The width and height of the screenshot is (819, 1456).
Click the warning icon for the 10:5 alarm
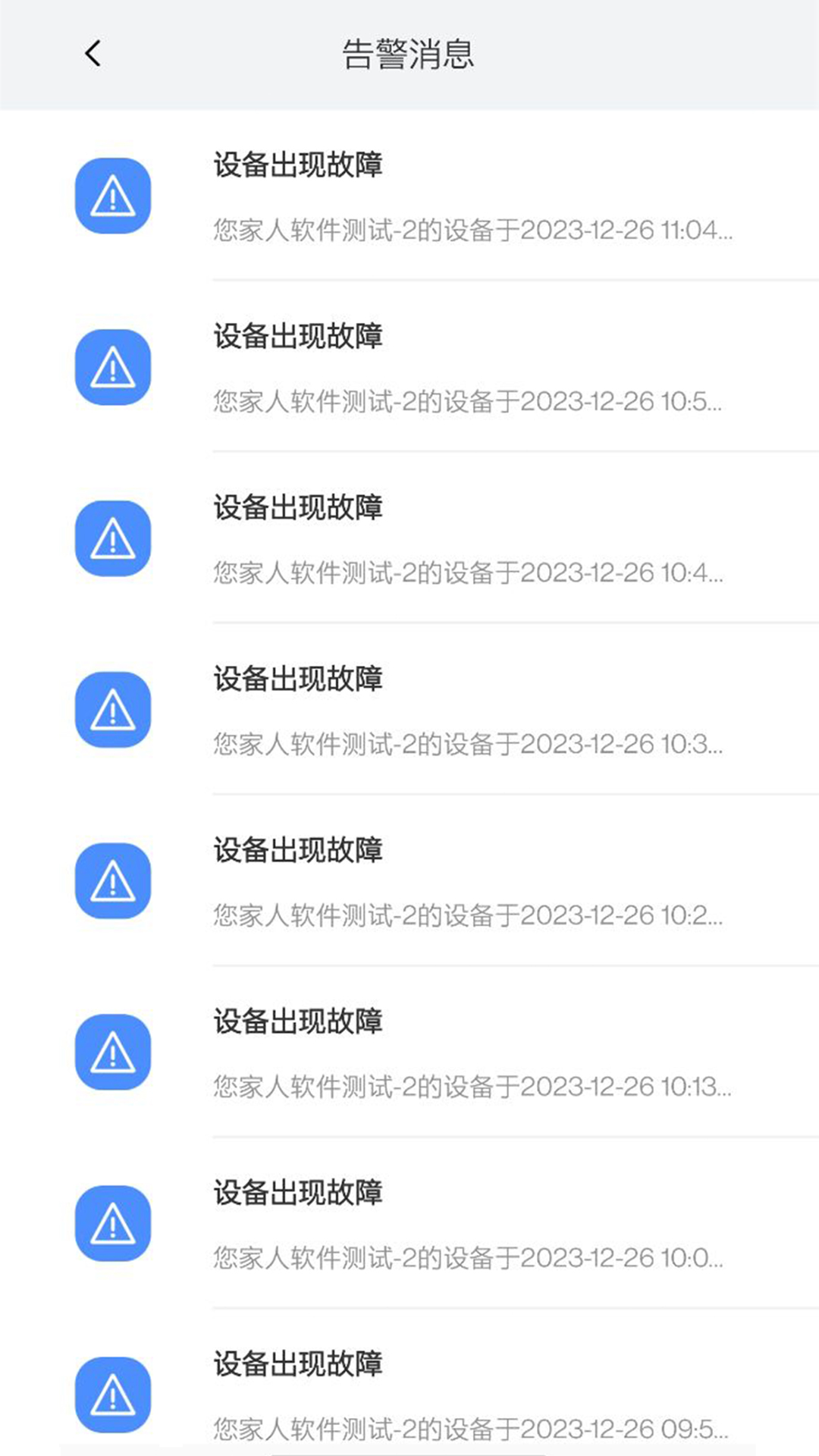[113, 368]
